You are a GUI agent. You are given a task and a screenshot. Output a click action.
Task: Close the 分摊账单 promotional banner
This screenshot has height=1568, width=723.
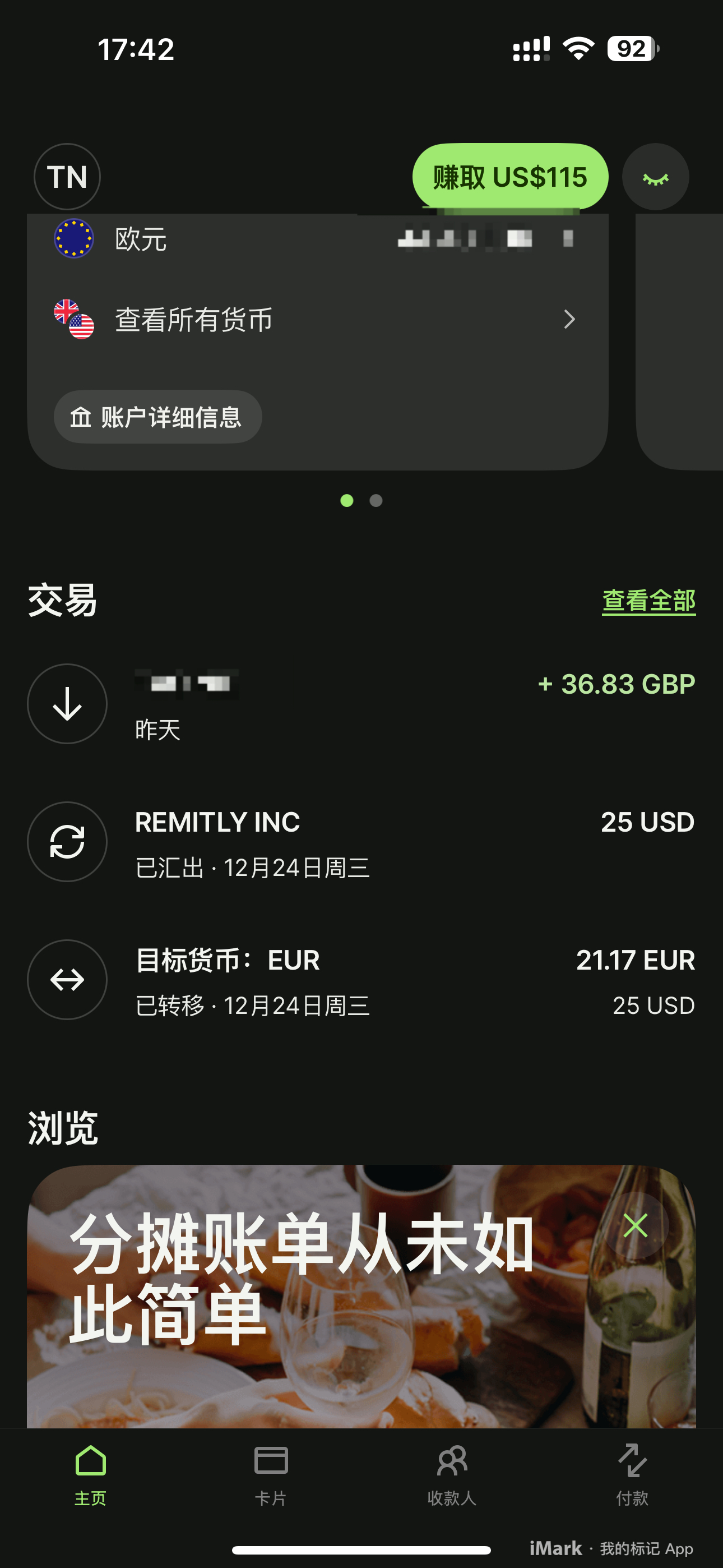point(636,1225)
